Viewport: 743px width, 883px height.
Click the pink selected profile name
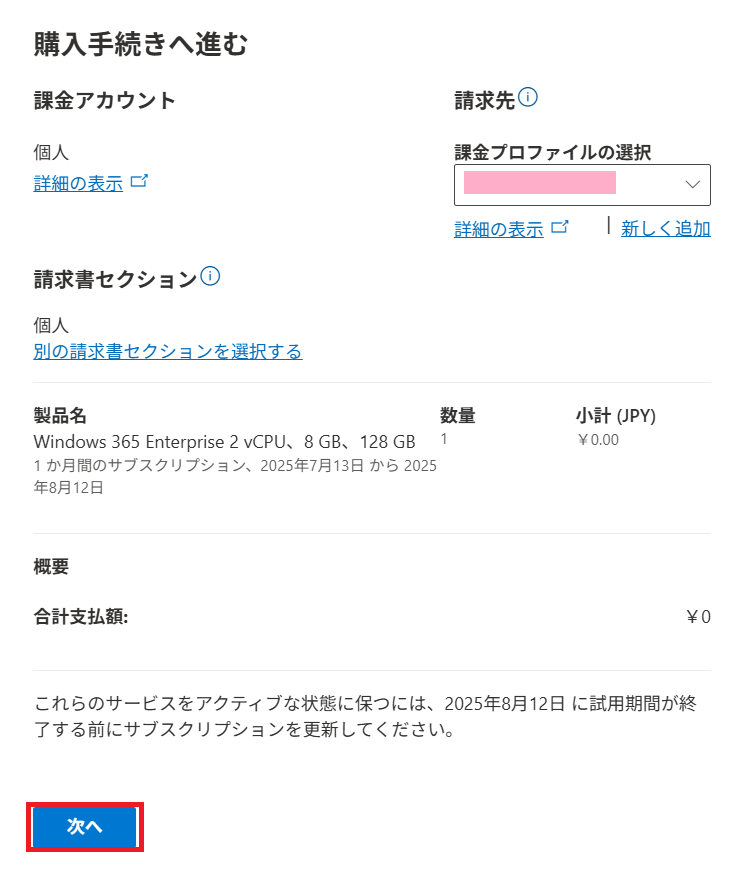point(540,184)
